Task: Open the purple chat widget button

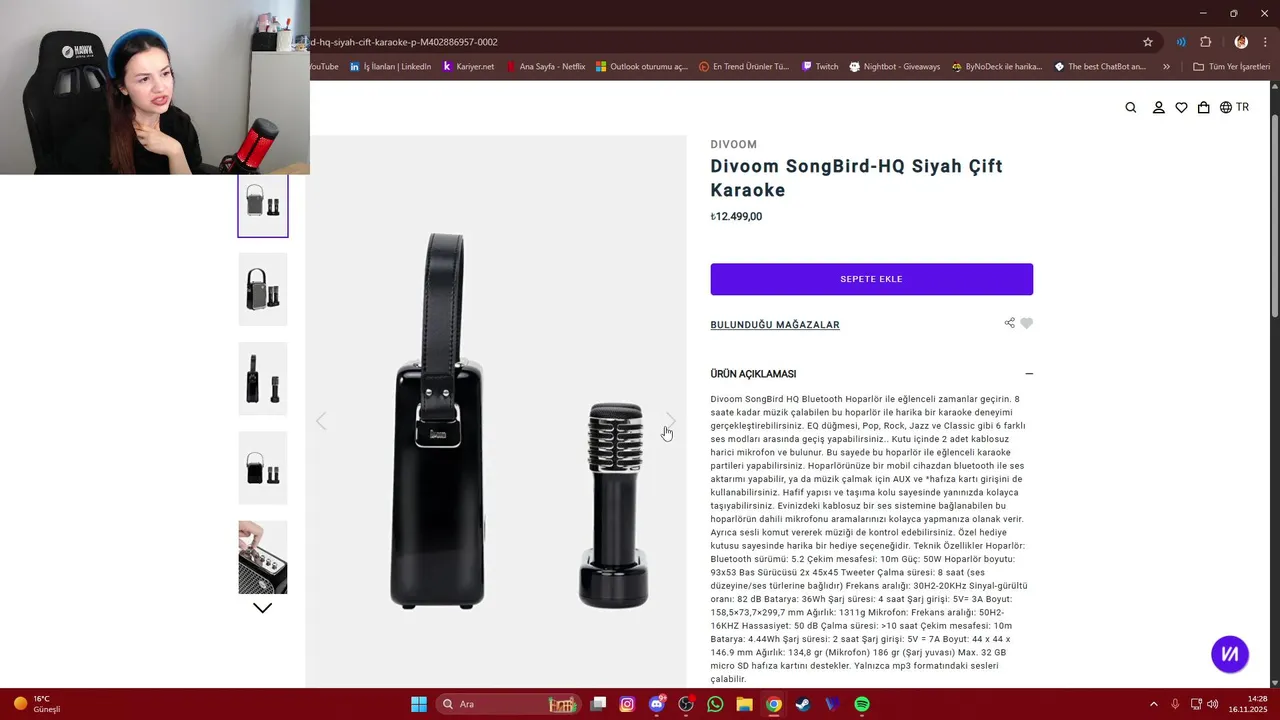Action: pyautogui.click(x=1230, y=654)
